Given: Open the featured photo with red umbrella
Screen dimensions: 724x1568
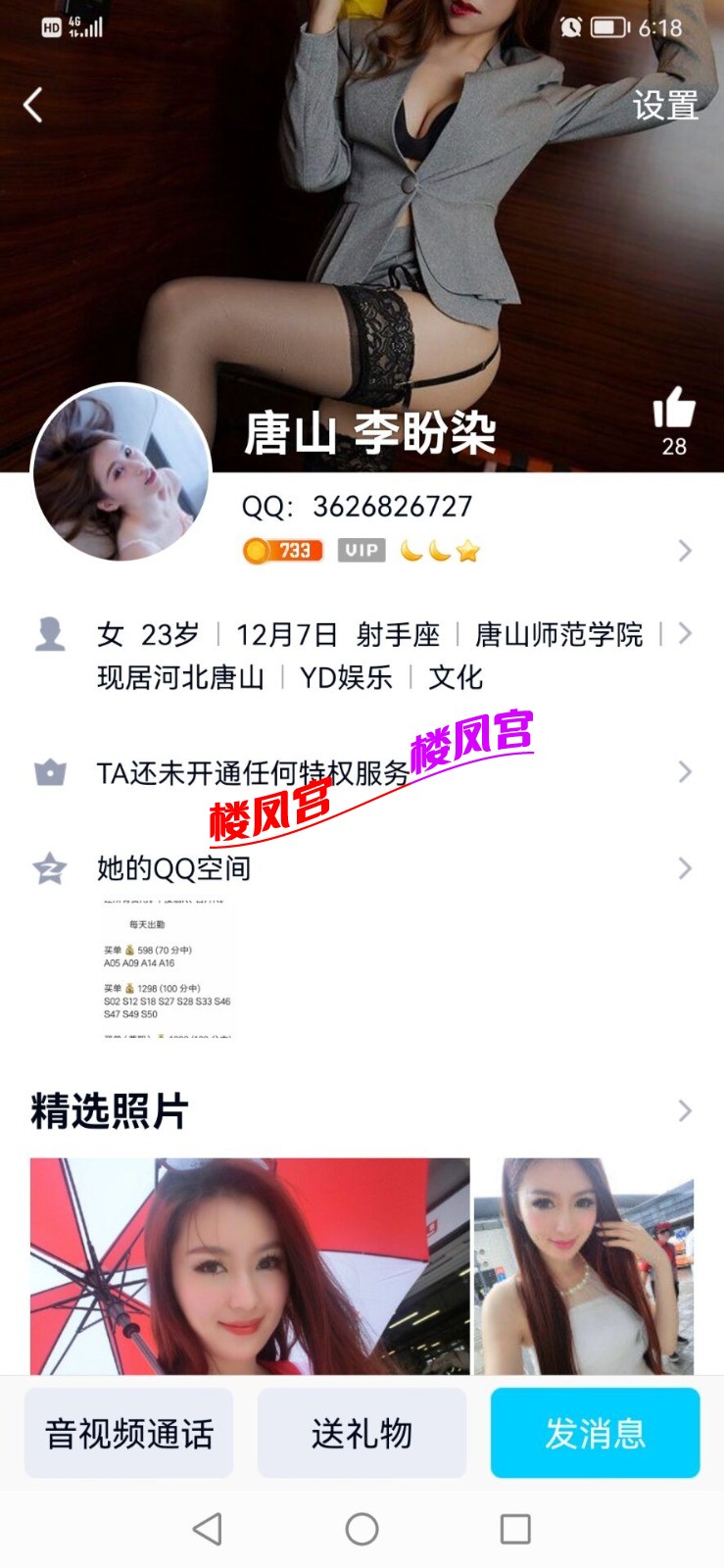Looking at the screenshot, I should tap(250, 1266).
